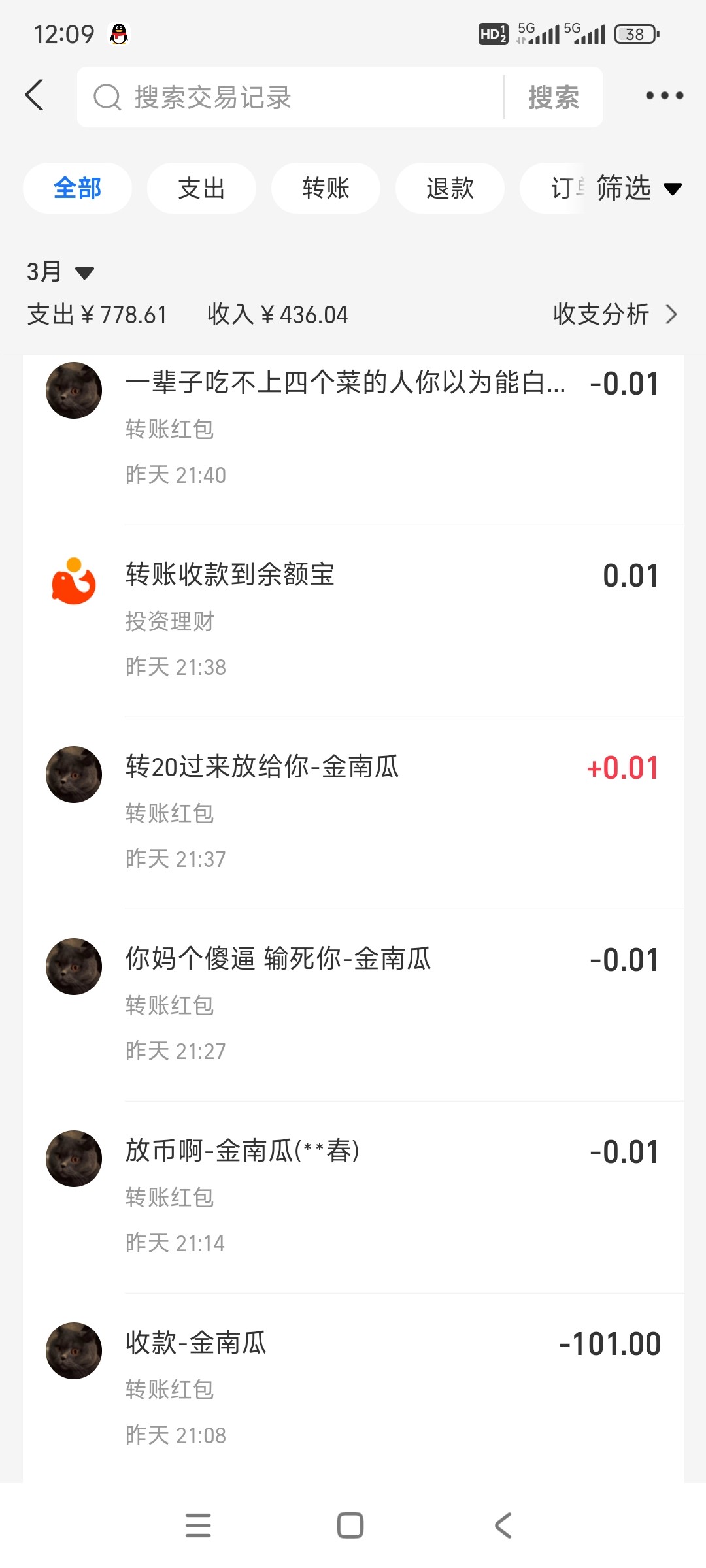
Task: Open the three-dot overflow menu
Action: pos(664,96)
